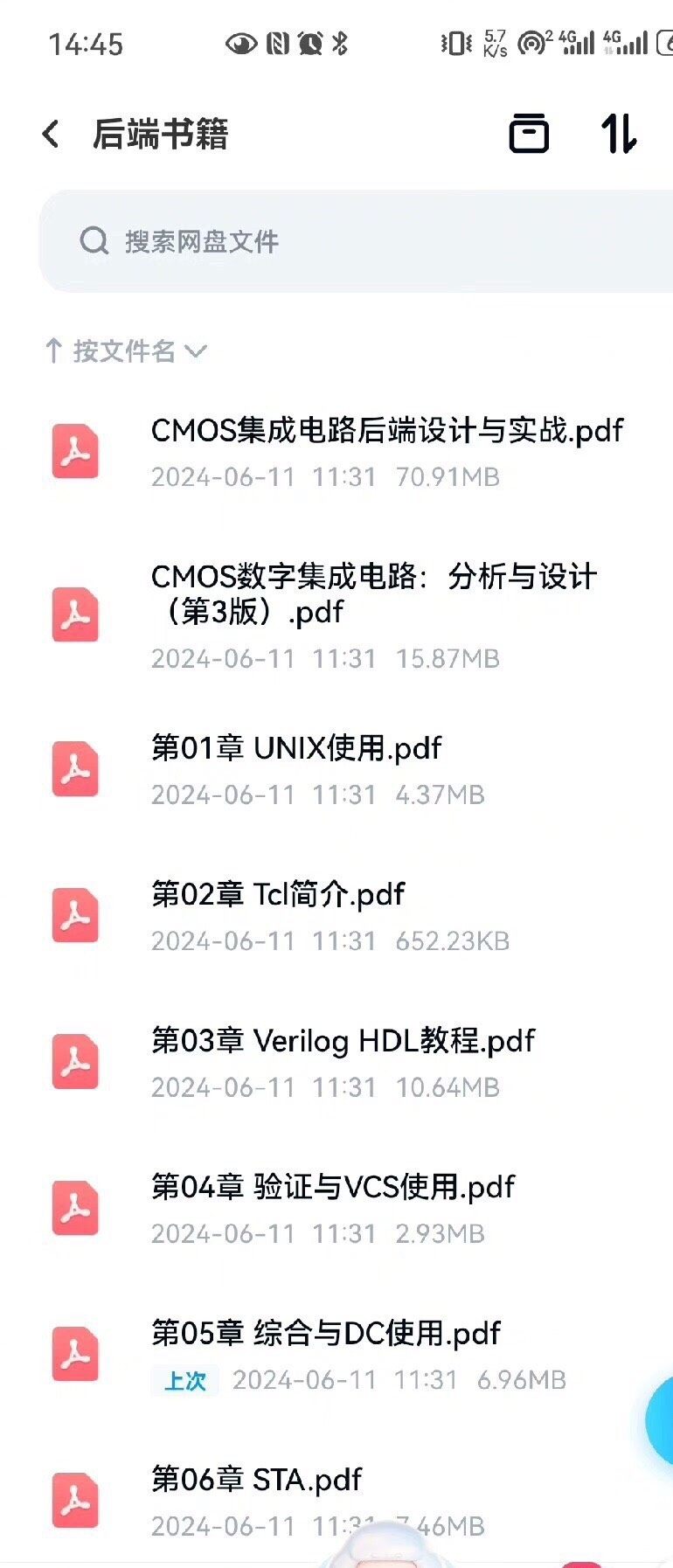Screen dimensions: 673x1568
Task: Tap the blue floating button
Action: pyautogui.click(x=660, y=1419)
